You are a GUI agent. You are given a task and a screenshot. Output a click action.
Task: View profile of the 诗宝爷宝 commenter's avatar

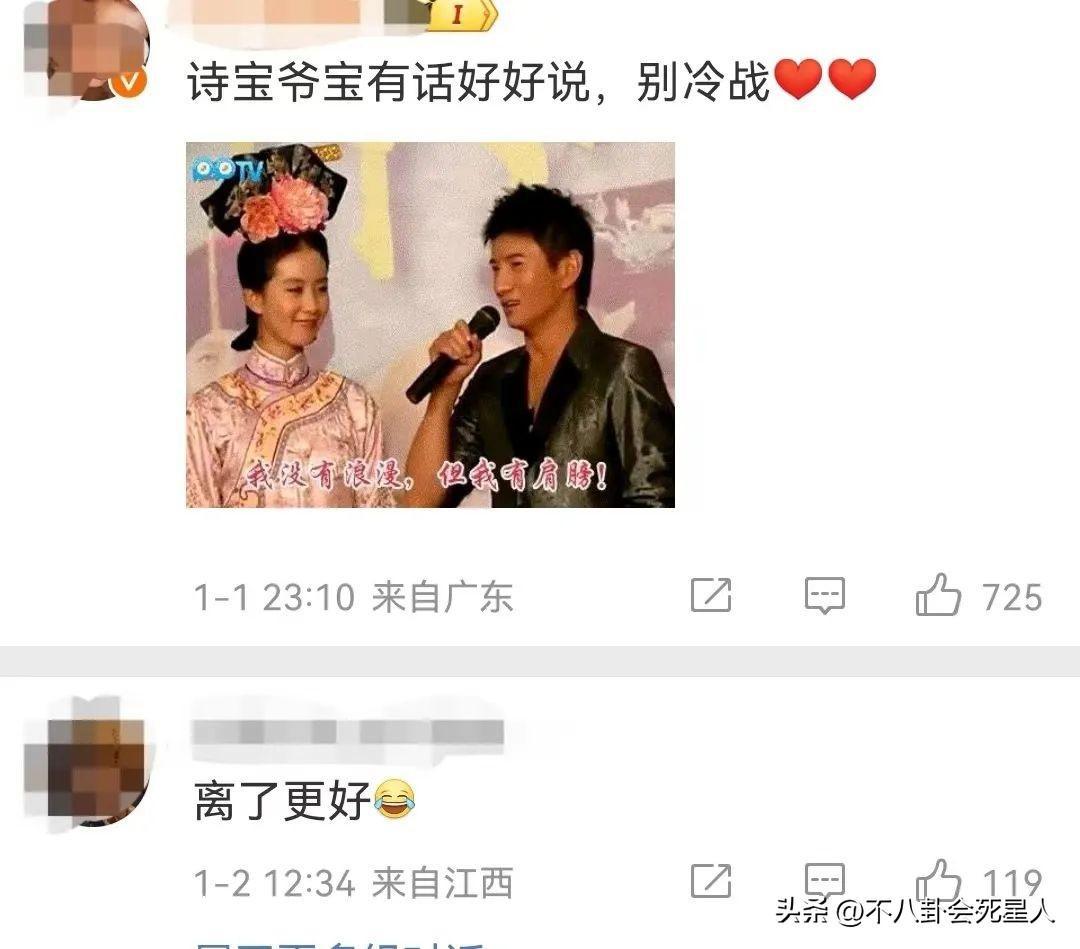tap(85, 48)
